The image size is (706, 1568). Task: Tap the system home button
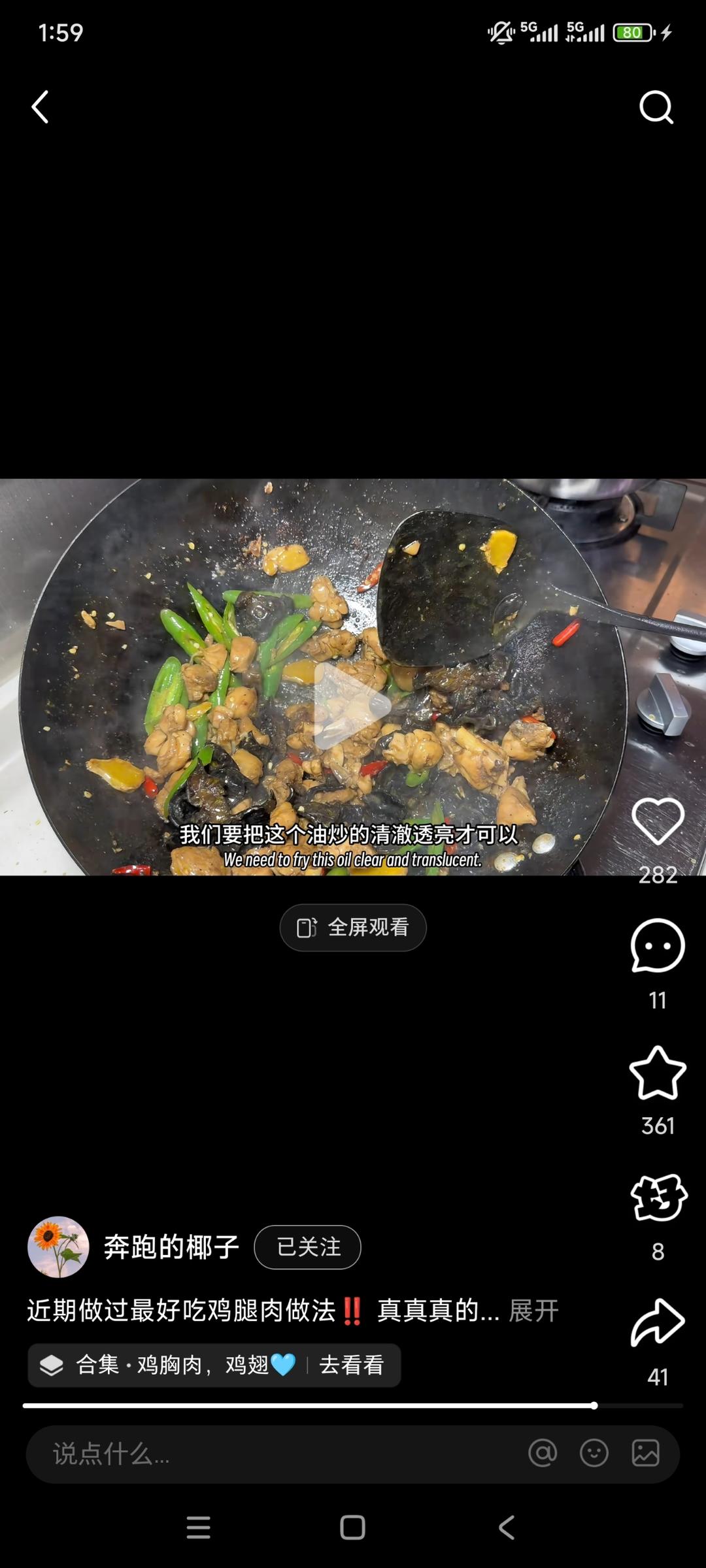pos(353,1527)
